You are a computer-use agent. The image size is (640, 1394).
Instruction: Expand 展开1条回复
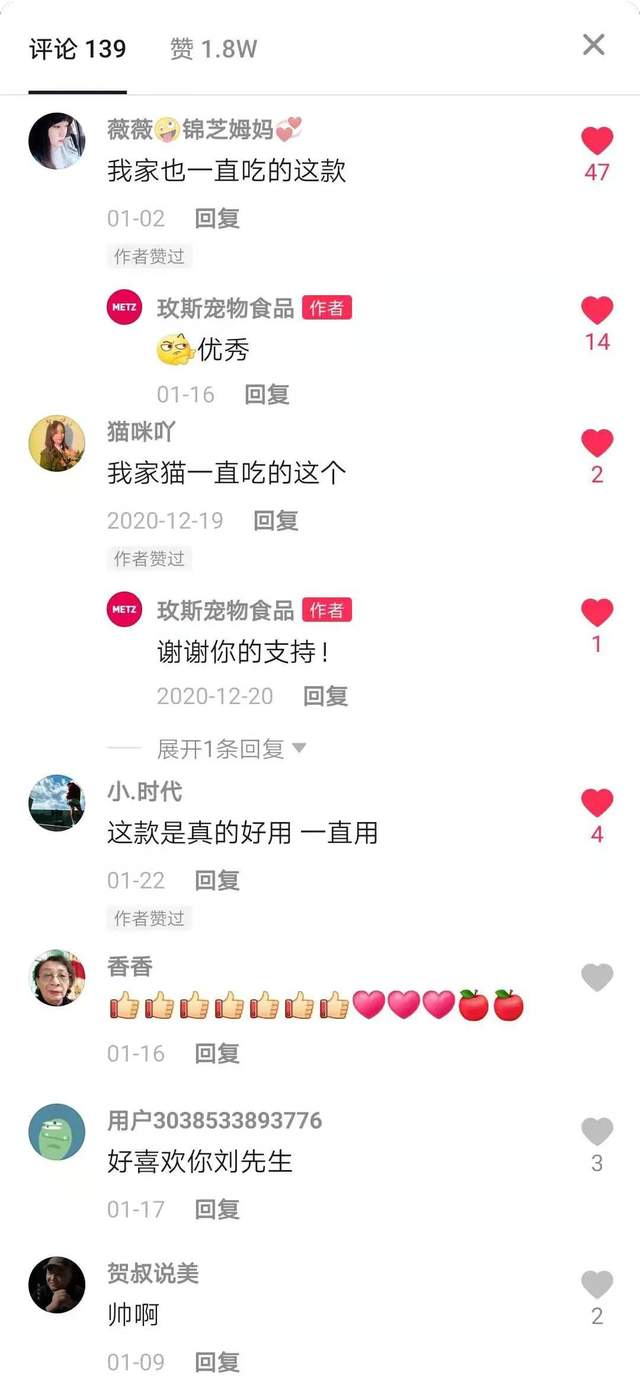231,748
